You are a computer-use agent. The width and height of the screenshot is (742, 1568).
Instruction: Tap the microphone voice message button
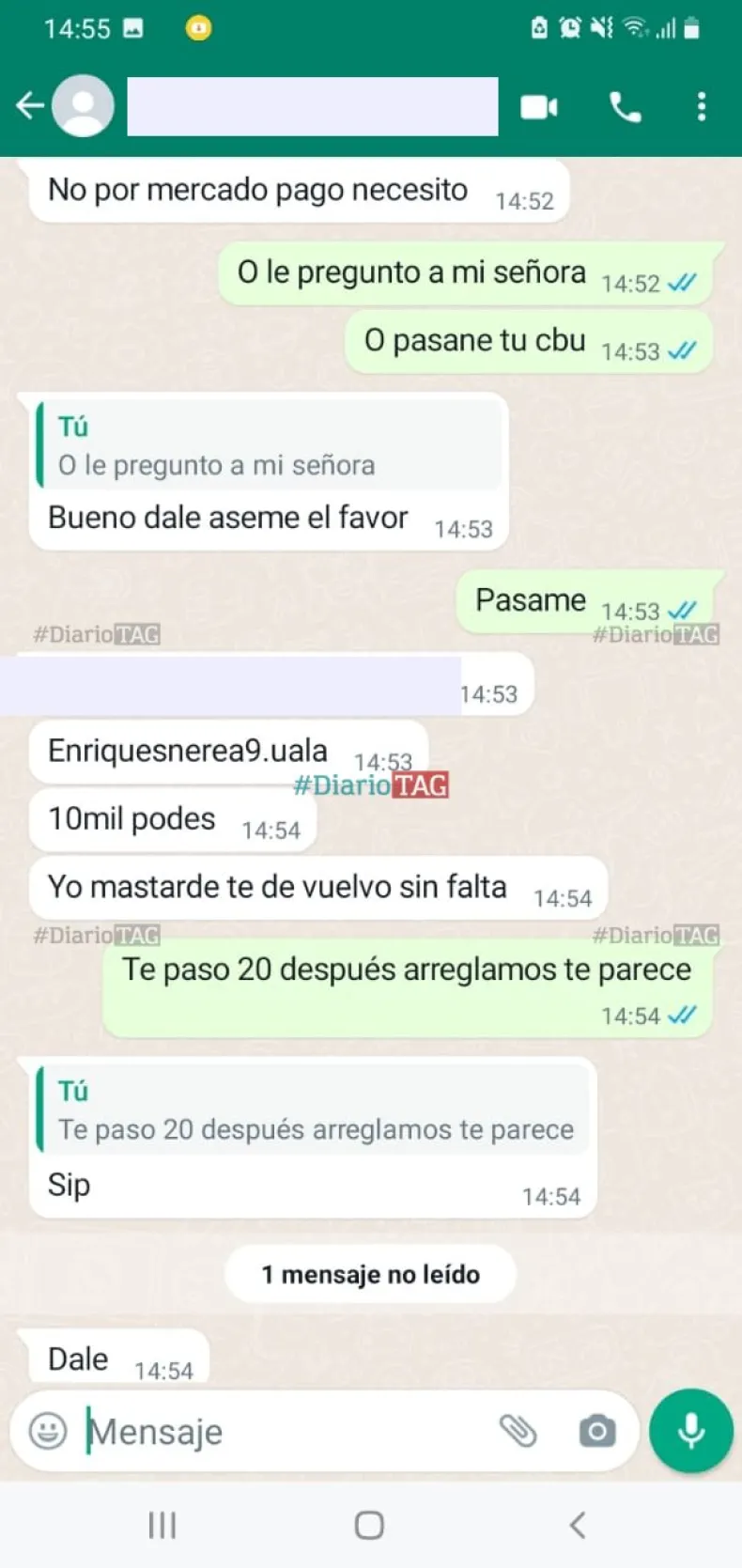[x=691, y=1431]
